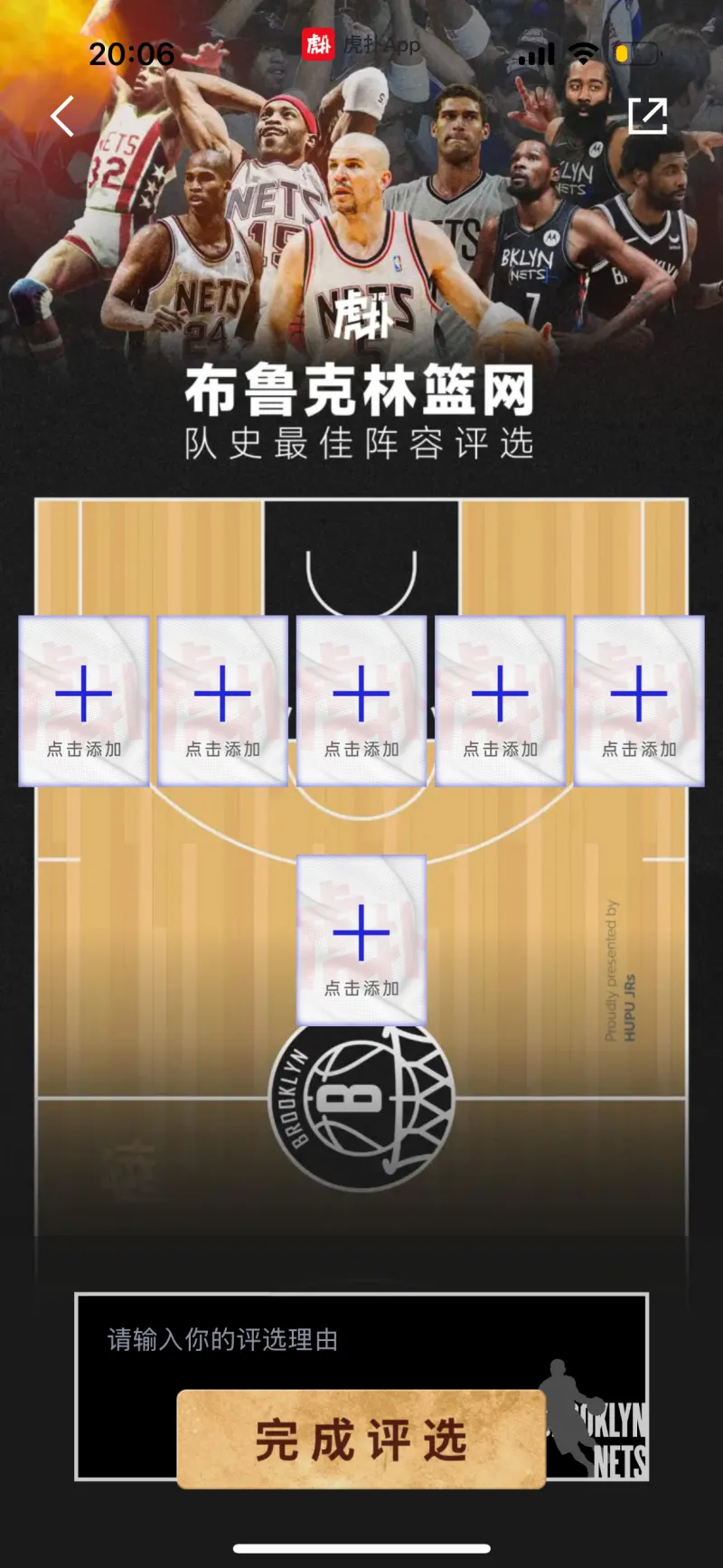Go back using the top arrow
This screenshot has height=1568, width=723.
pyautogui.click(x=62, y=117)
